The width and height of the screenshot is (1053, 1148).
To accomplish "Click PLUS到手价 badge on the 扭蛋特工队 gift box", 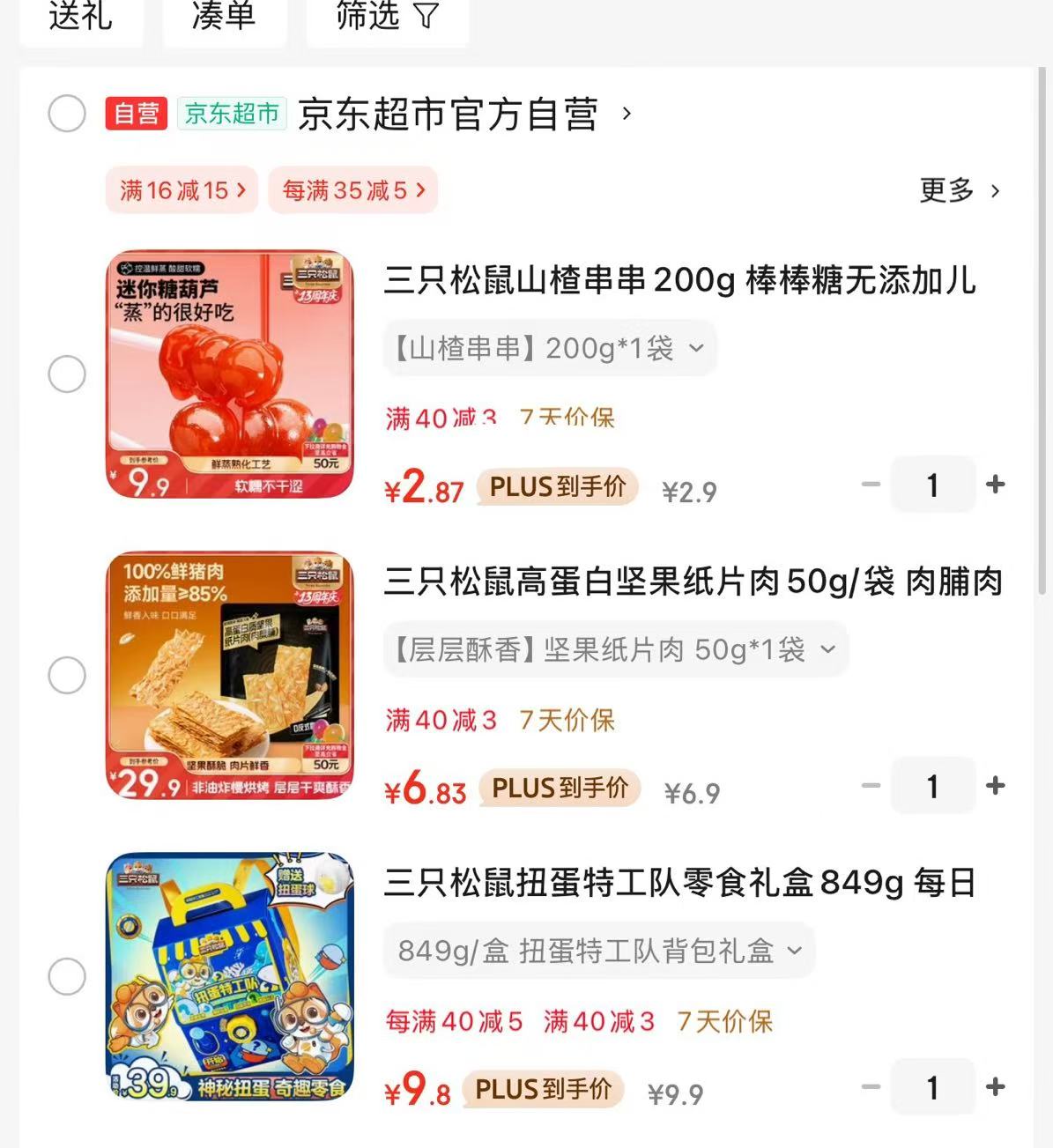I will 541,1089.
